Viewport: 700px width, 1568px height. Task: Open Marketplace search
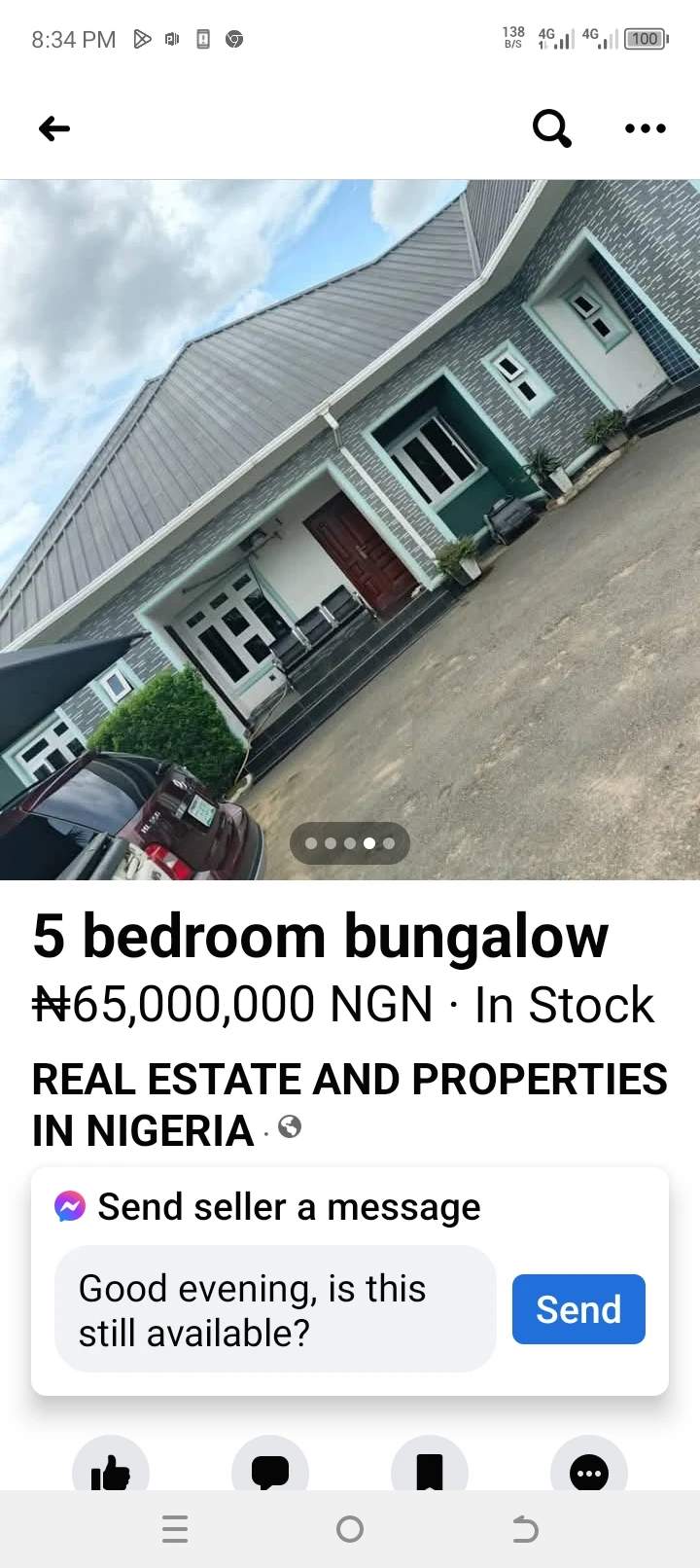[551, 127]
